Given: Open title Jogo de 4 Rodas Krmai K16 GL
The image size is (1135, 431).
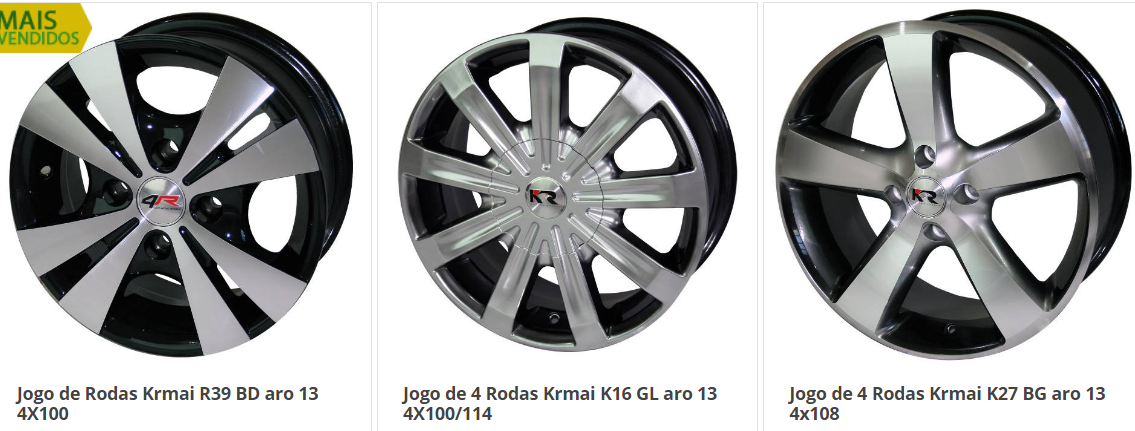Looking at the screenshot, I should 560,403.
